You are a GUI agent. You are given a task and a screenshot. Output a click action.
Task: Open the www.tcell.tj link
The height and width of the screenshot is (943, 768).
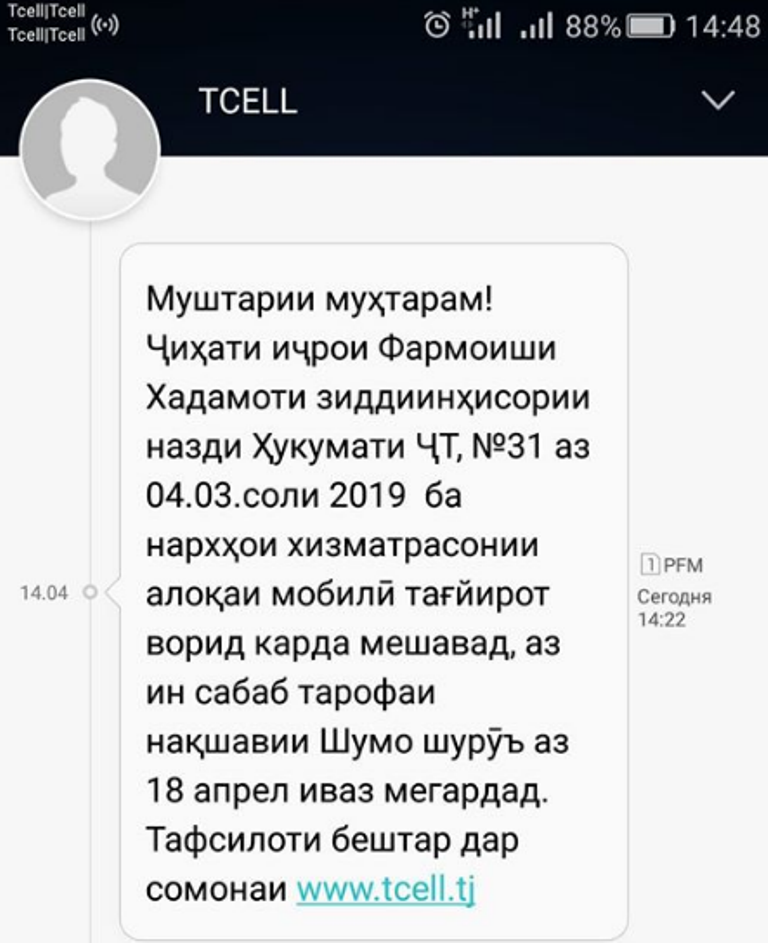pyautogui.click(x=385, y=887)
